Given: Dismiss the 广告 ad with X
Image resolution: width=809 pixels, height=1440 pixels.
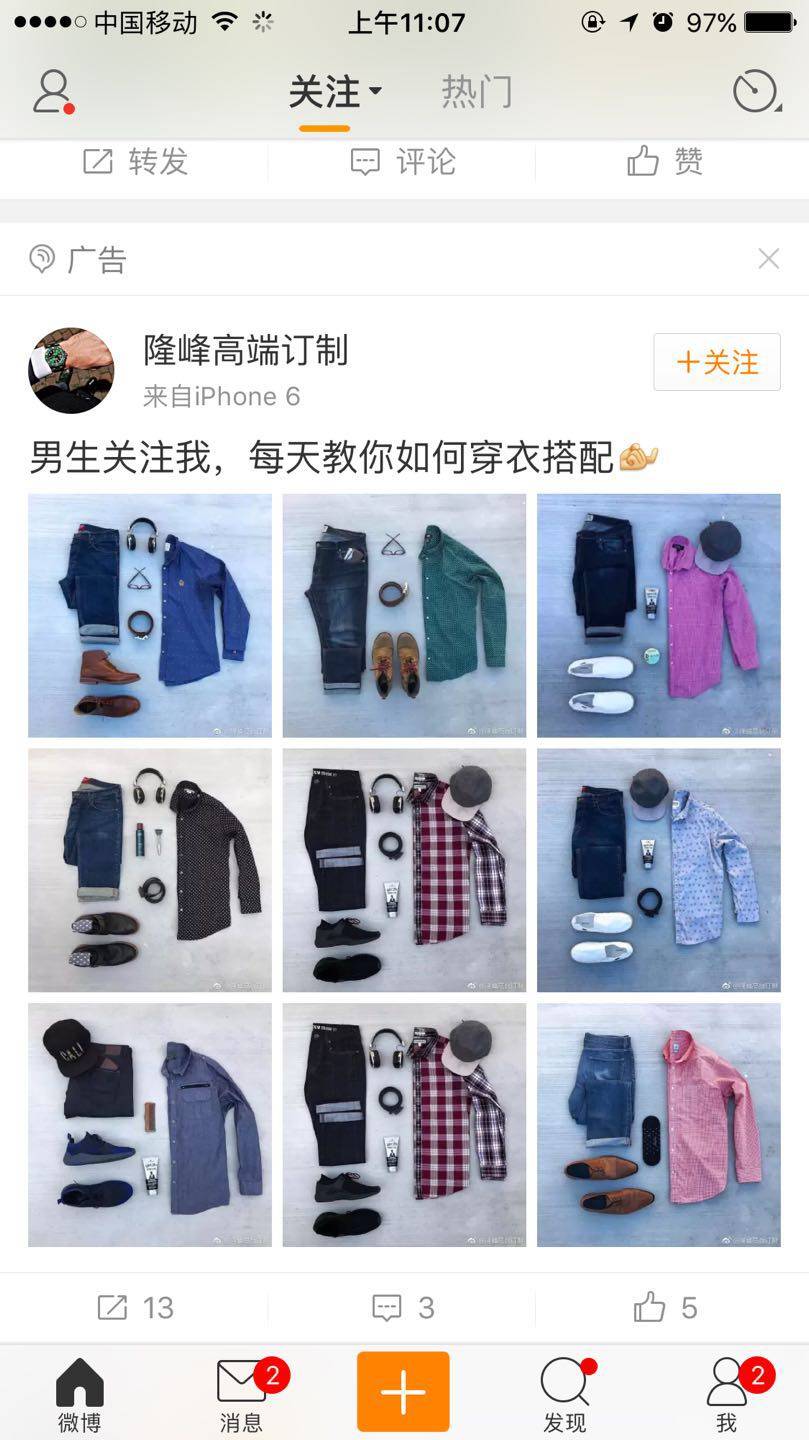Looking at the screenshot, I should (x=768, y=260).
